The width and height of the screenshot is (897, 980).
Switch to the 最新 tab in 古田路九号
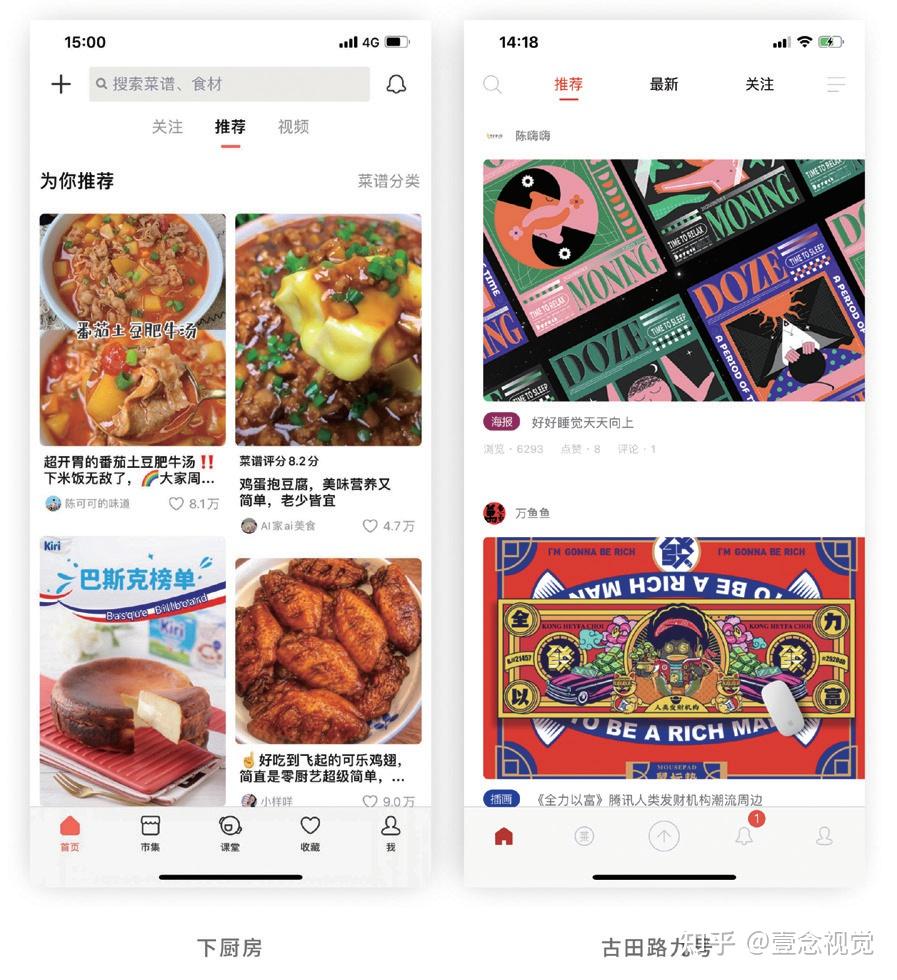[x=664, y=85]
